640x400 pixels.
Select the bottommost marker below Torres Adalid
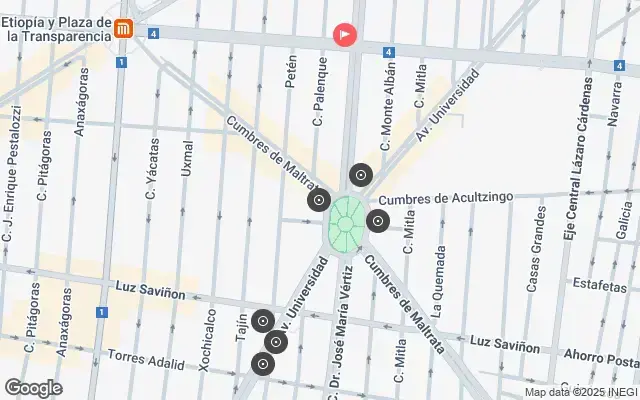click(x=262, y=365)
